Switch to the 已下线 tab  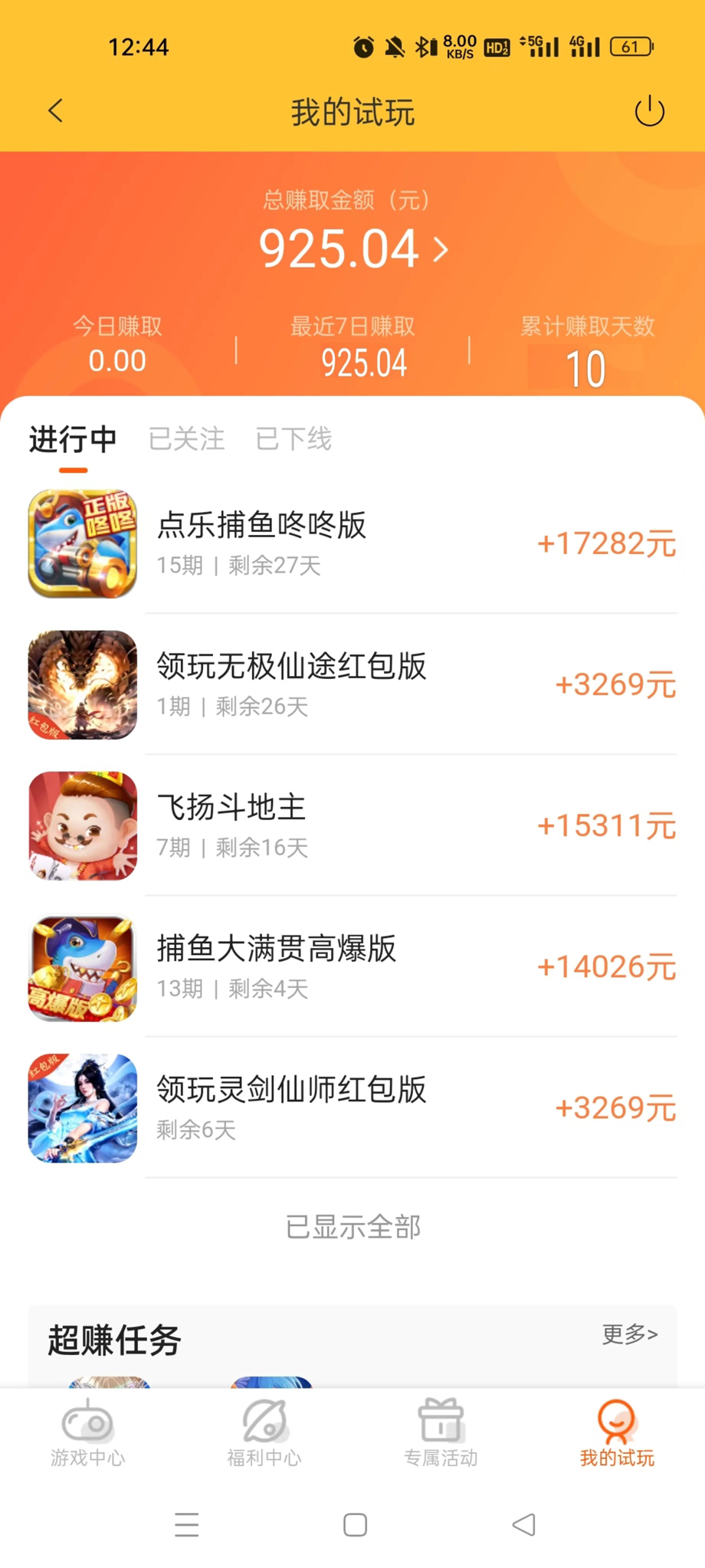pos(293,439)
